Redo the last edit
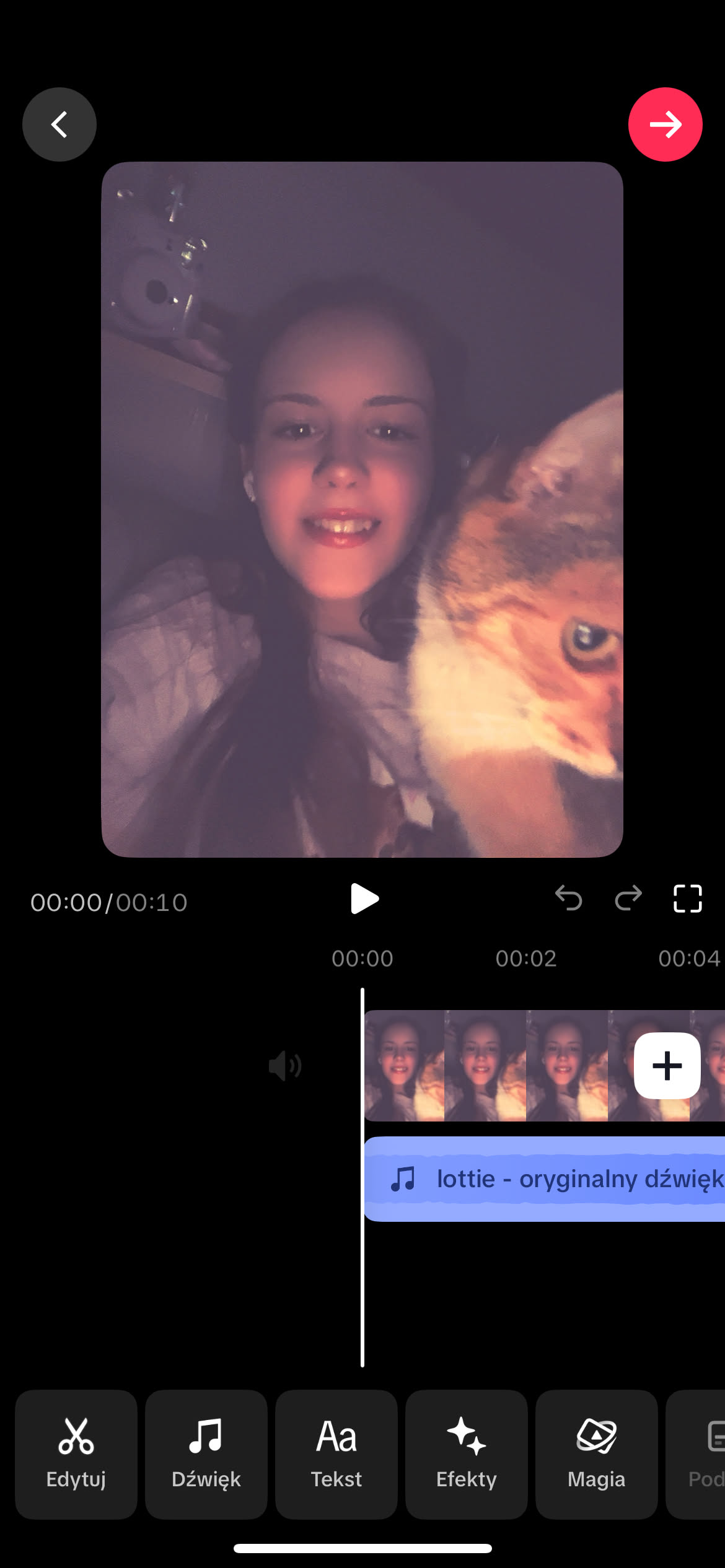Screen dimensions: 725x1568 click(x=628, y=898)
